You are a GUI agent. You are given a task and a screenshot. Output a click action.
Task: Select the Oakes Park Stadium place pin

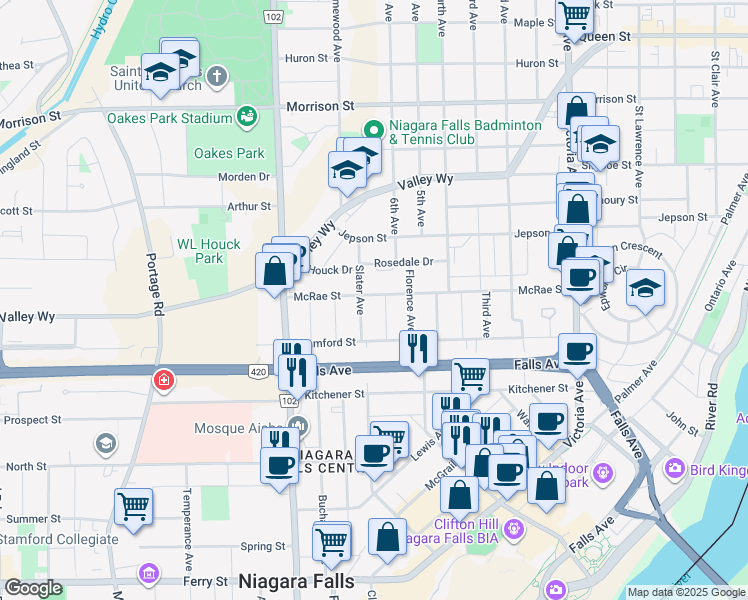pos(247,117)
